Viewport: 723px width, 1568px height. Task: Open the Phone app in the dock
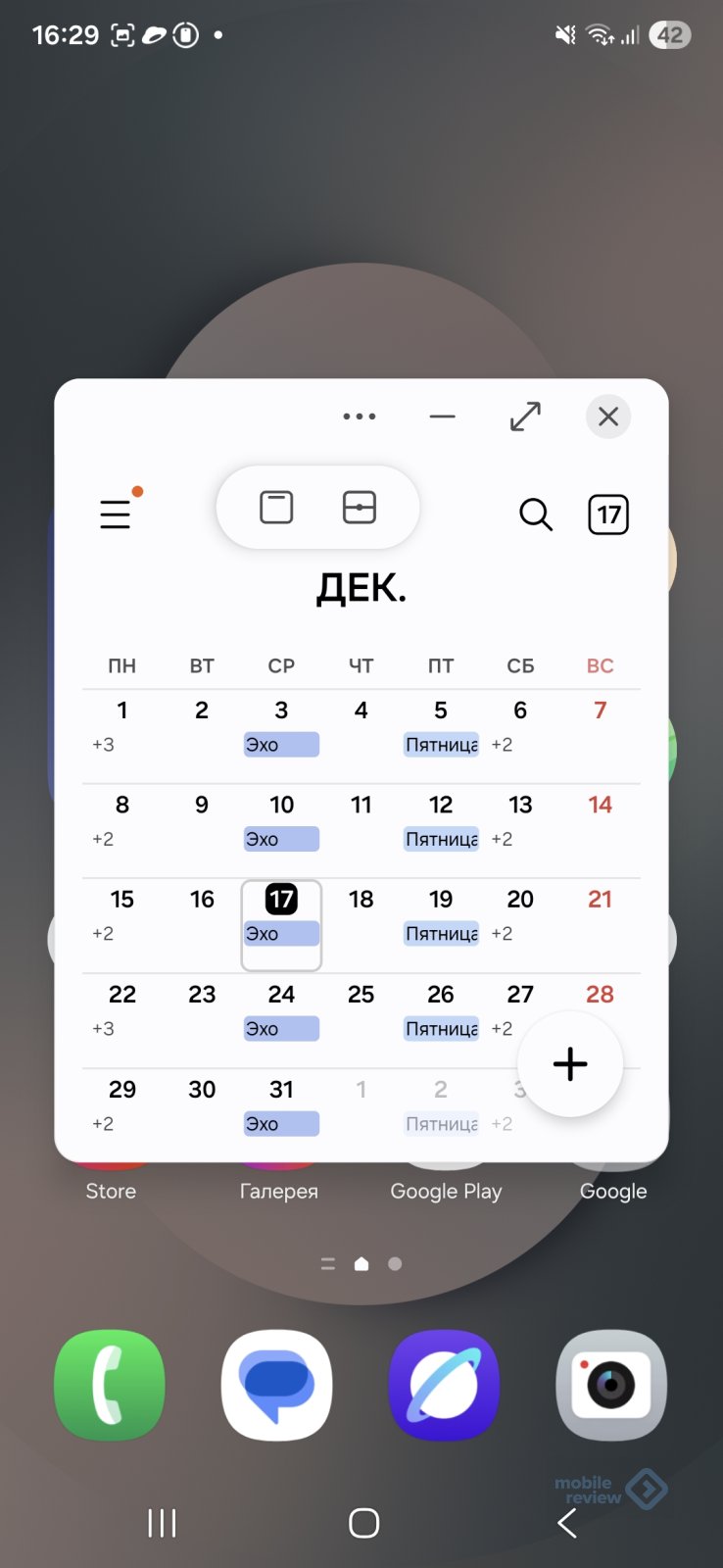coord(110,1385)
